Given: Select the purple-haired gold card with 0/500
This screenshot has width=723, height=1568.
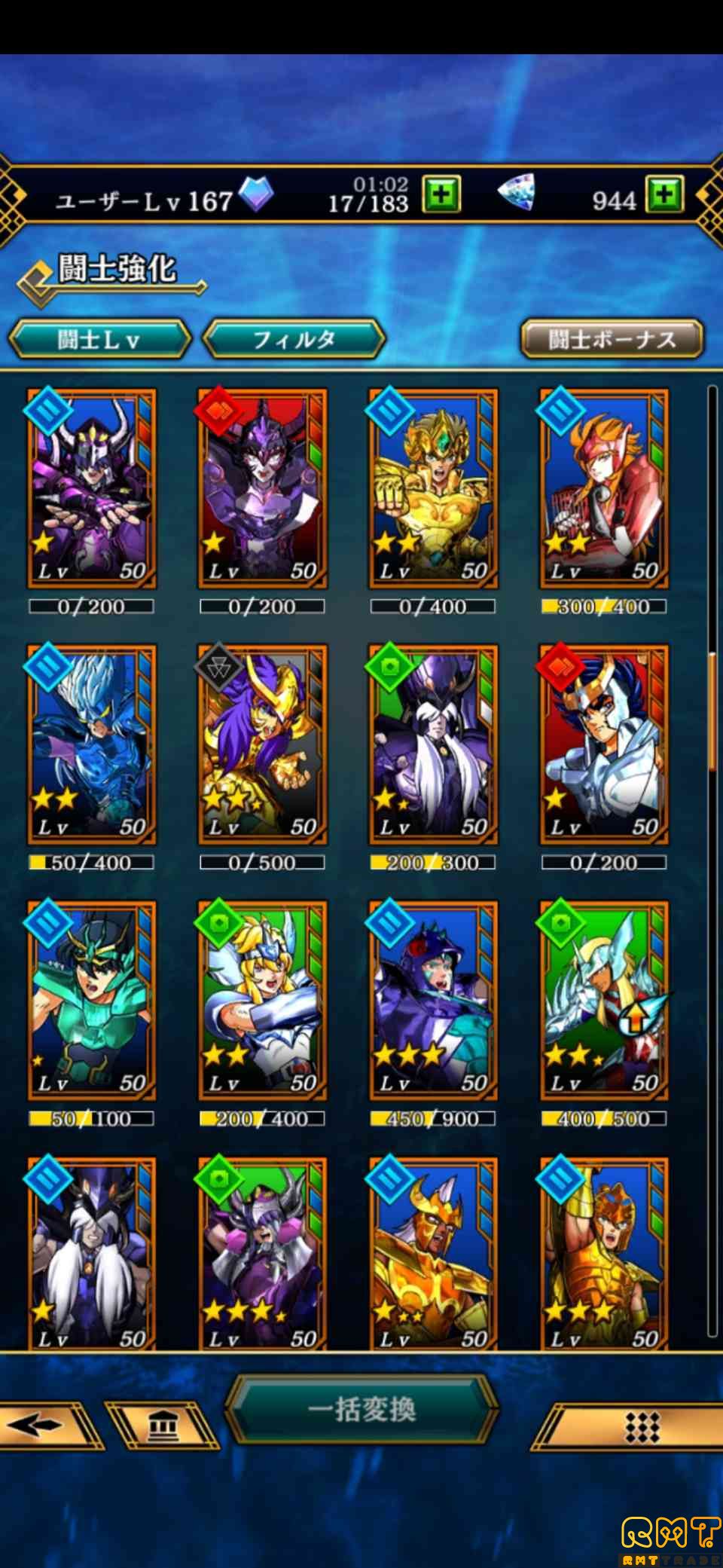Looking at the screenshot, I should pos(262,744).
